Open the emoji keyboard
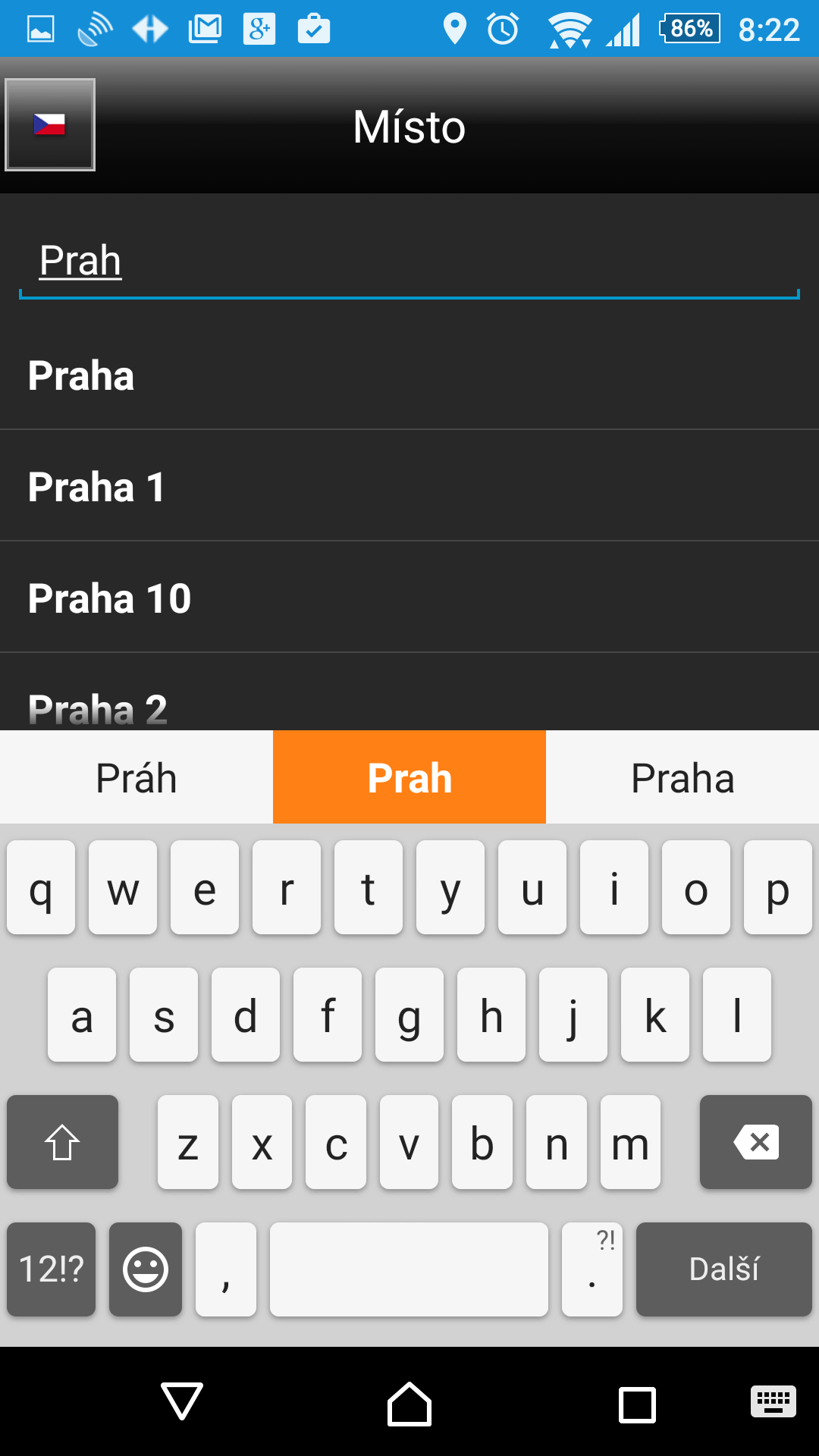819x1456 pixels. [146, 1269]
